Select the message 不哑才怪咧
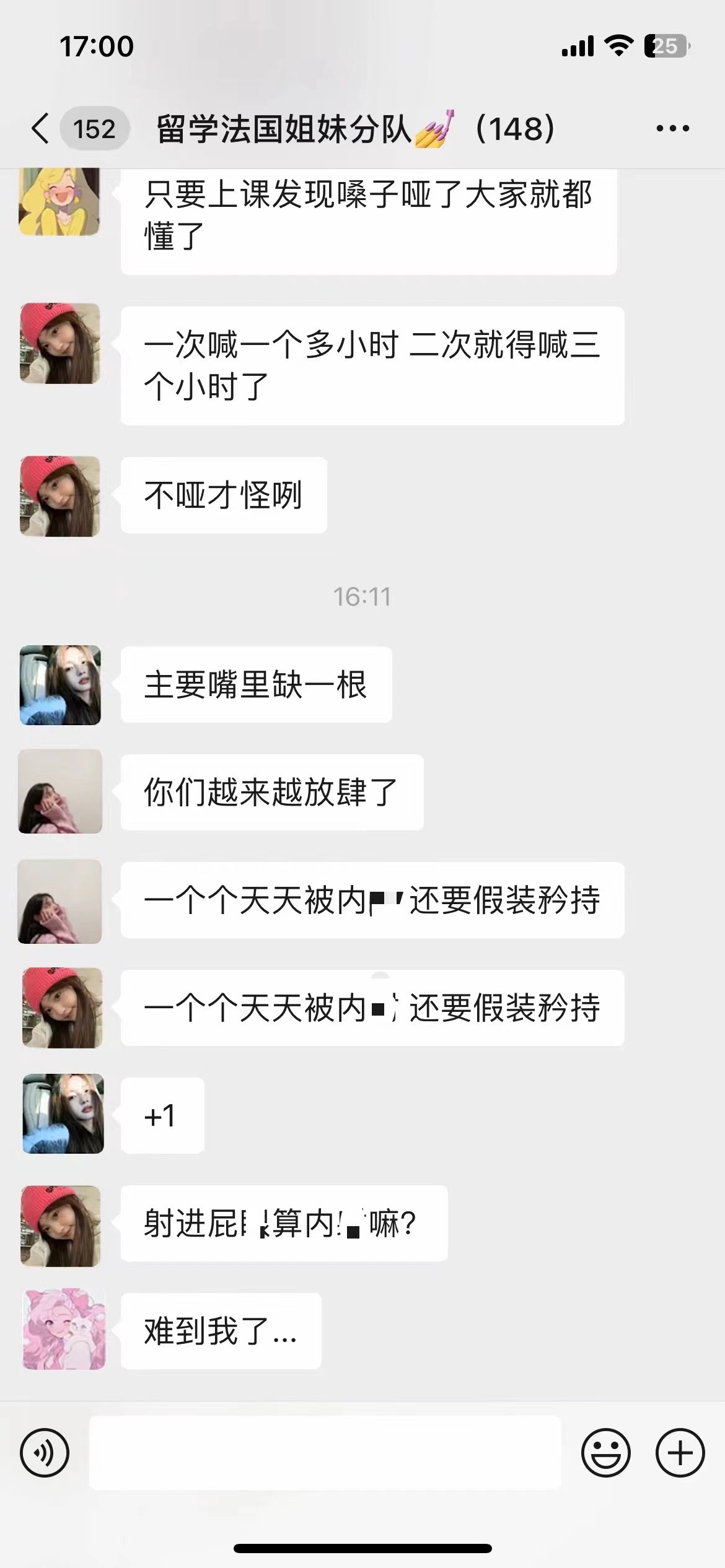 pyautogui.click(x=223, y=494)
